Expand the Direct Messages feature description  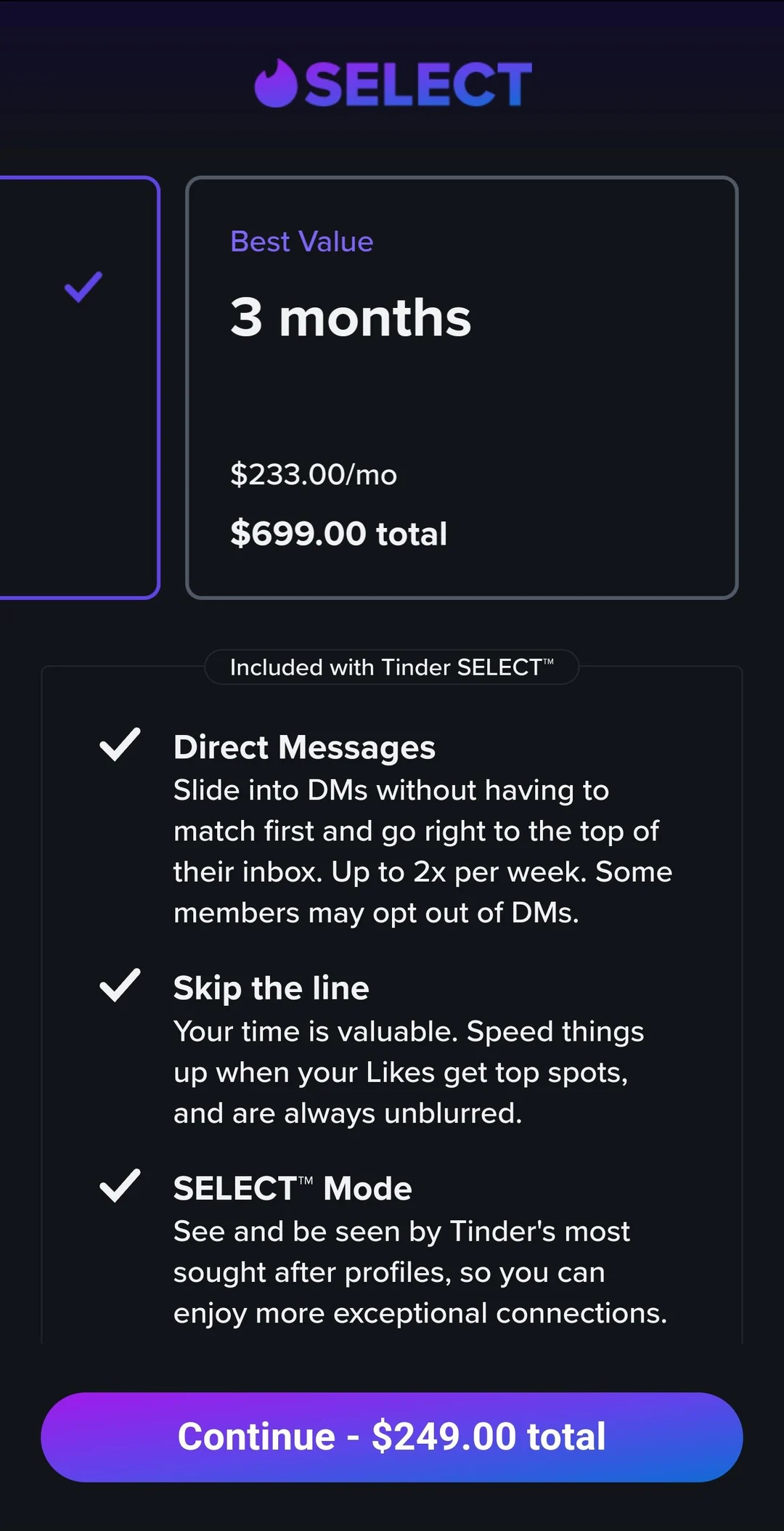304,746
